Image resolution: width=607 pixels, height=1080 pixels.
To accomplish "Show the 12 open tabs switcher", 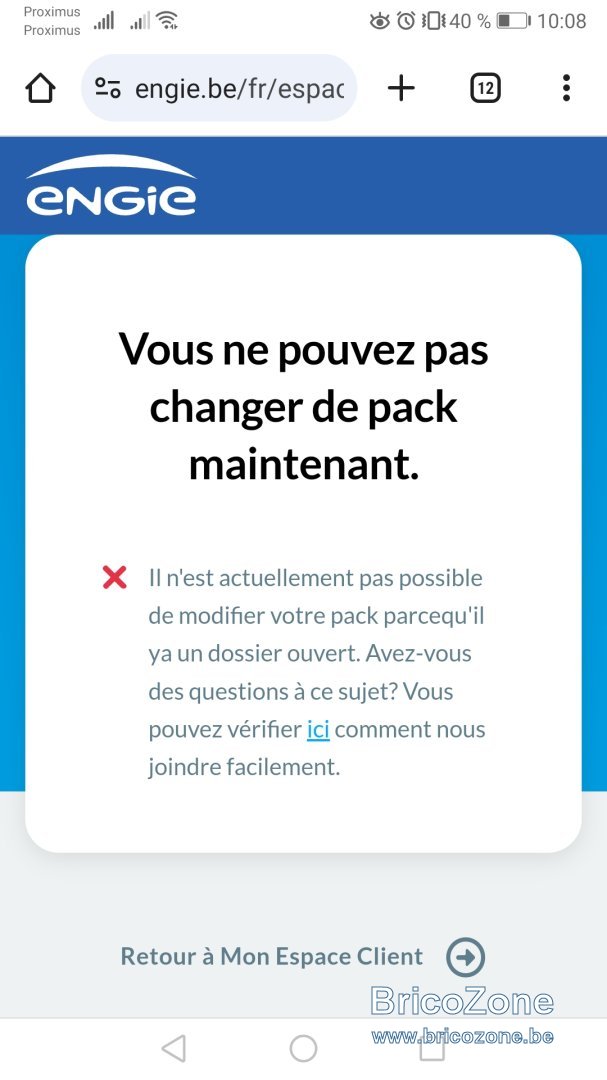I will 485,88.
